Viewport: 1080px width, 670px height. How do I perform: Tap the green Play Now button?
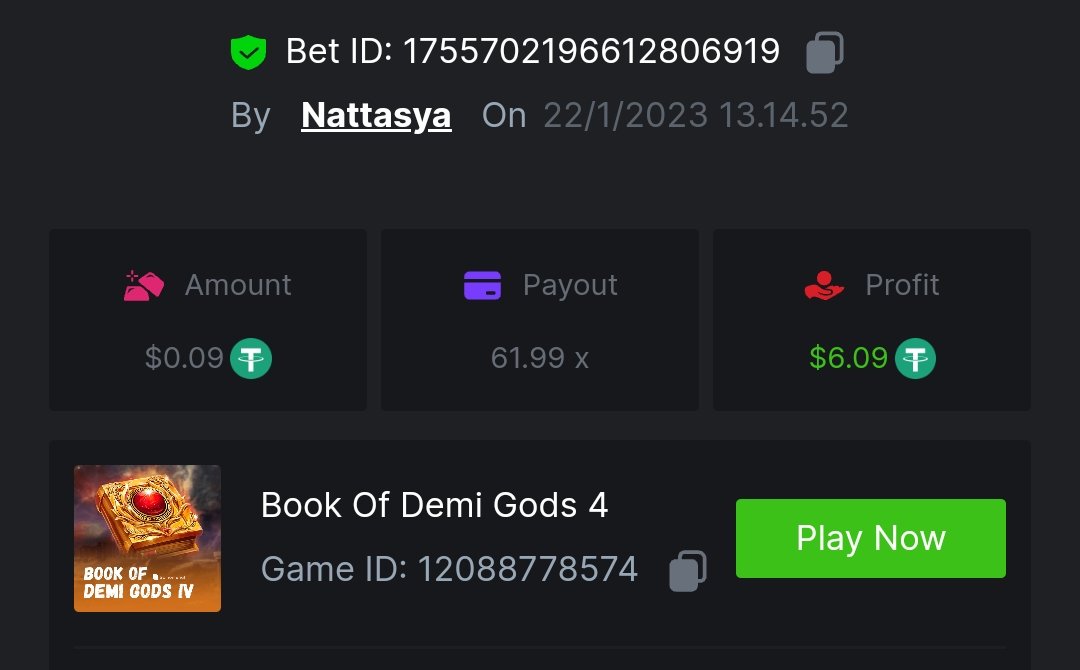(x=870, y=538)
